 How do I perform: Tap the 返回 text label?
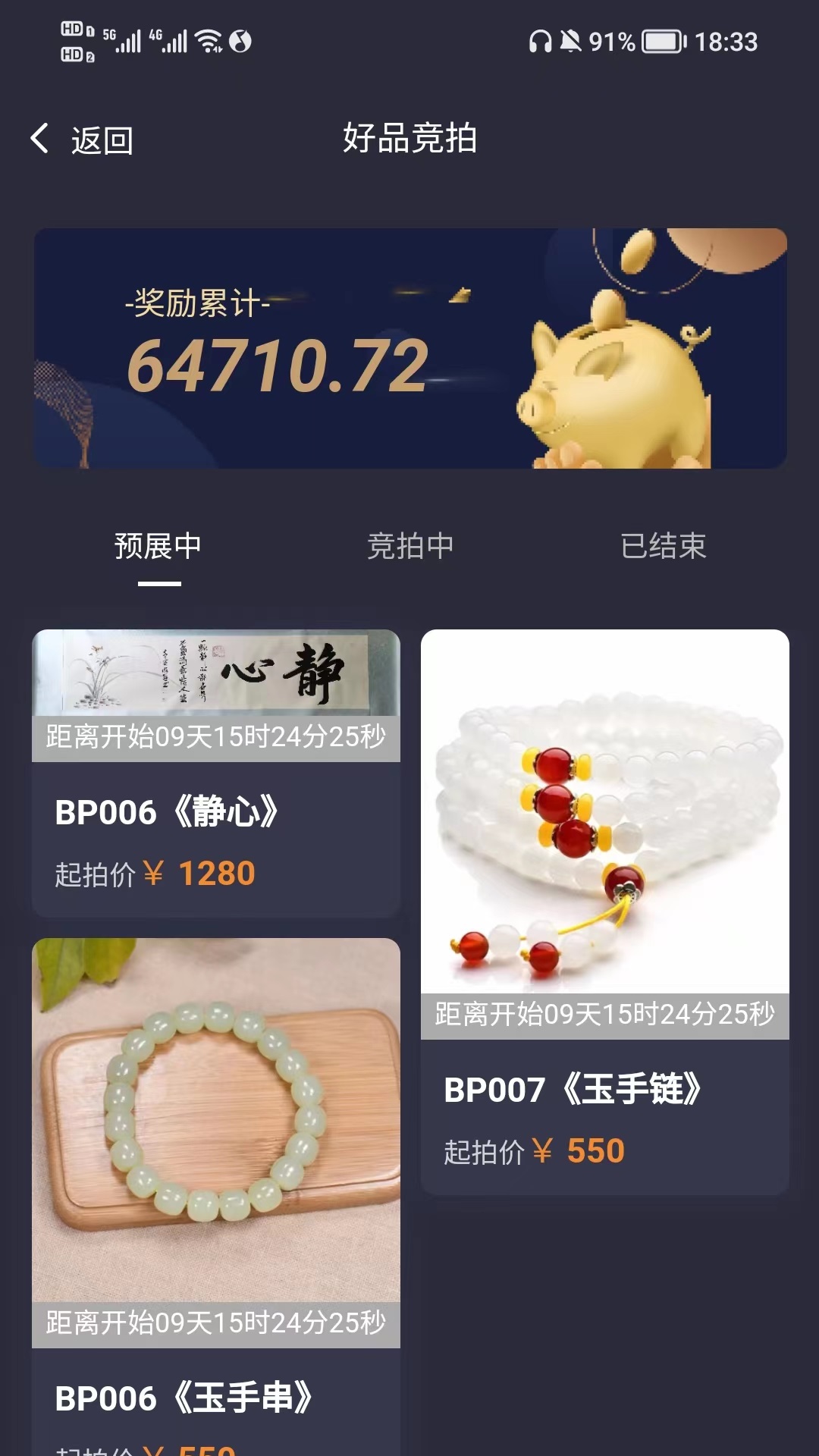(x=101, y=140)
